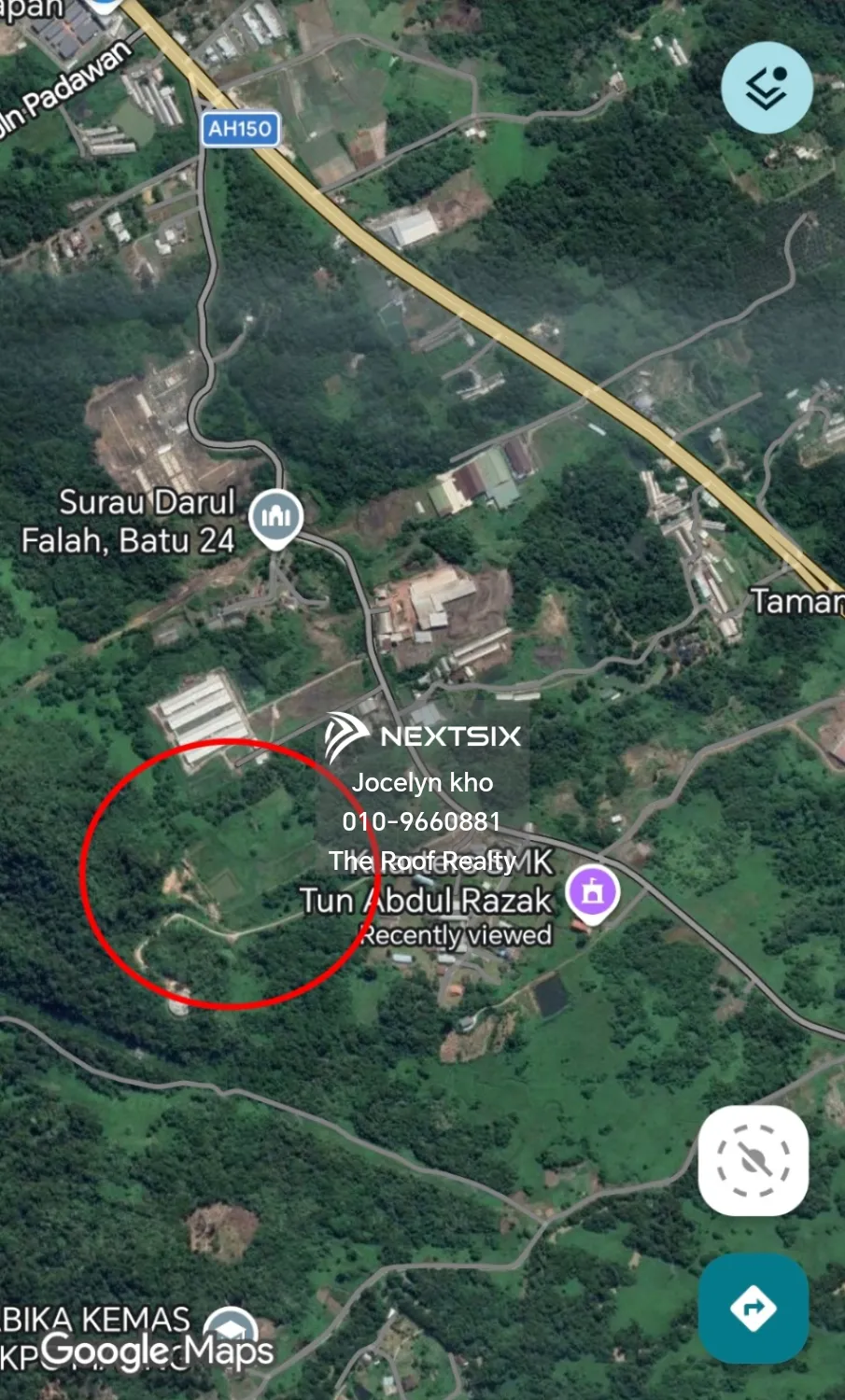Tap the graduation cap icon near TABIKA KEMAS

pyautogui.click(x=230, y=1329)
